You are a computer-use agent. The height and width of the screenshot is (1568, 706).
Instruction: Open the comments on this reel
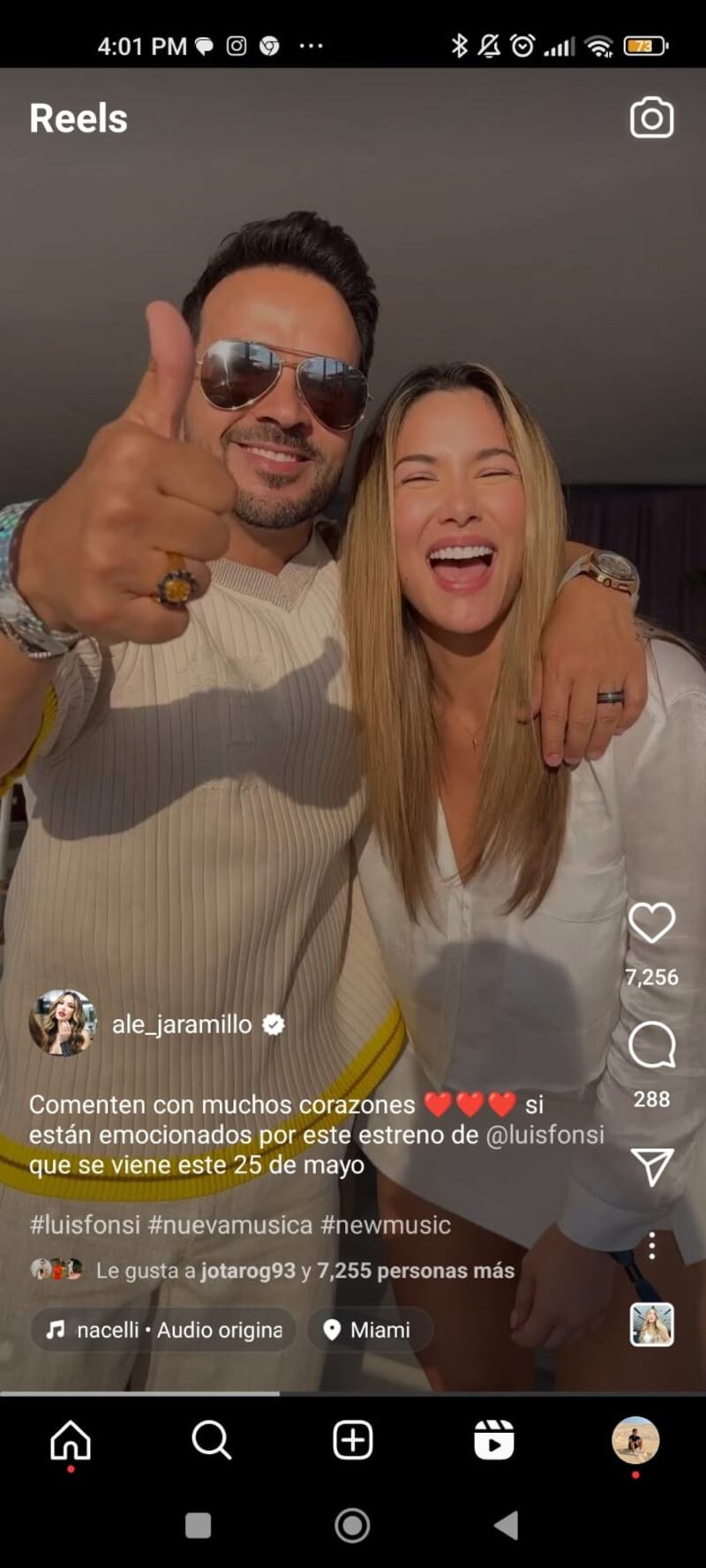coord(651,1047)
